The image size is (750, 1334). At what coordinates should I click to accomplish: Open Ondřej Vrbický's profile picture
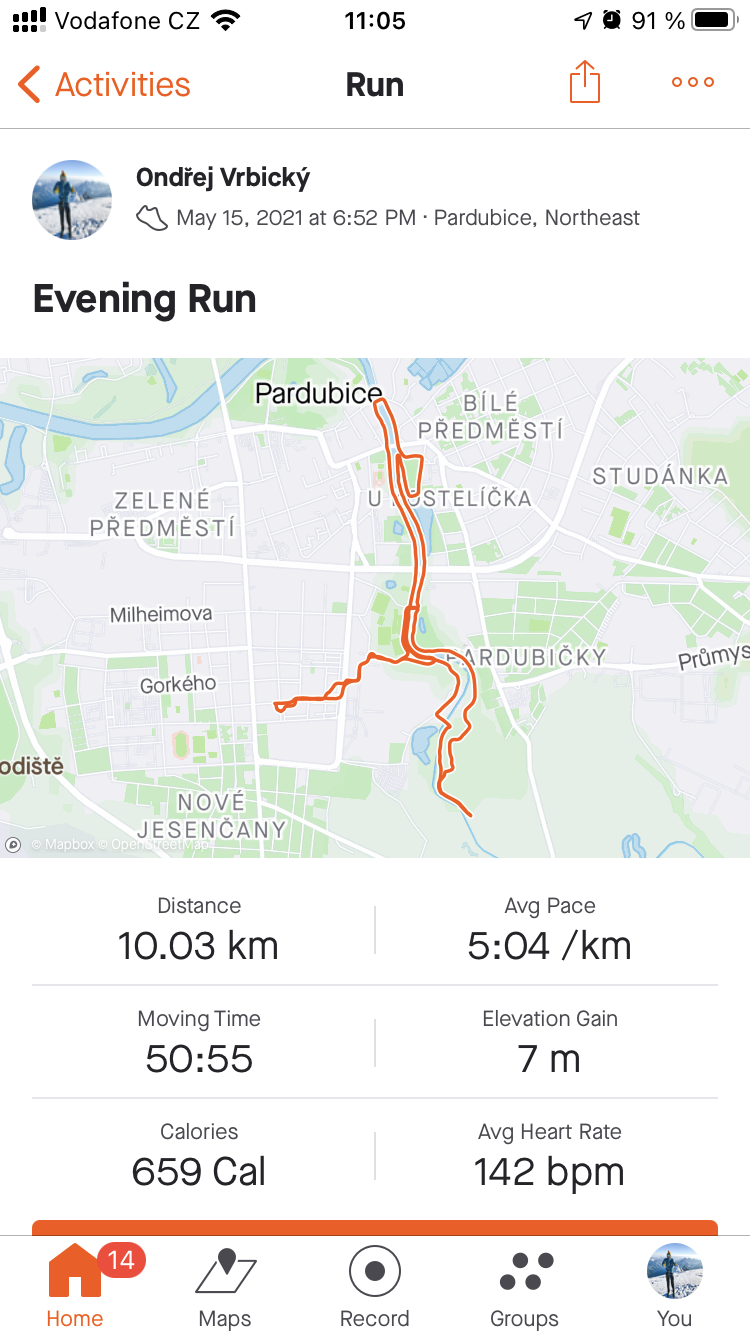pyautogui.click(x=72, y=200)
